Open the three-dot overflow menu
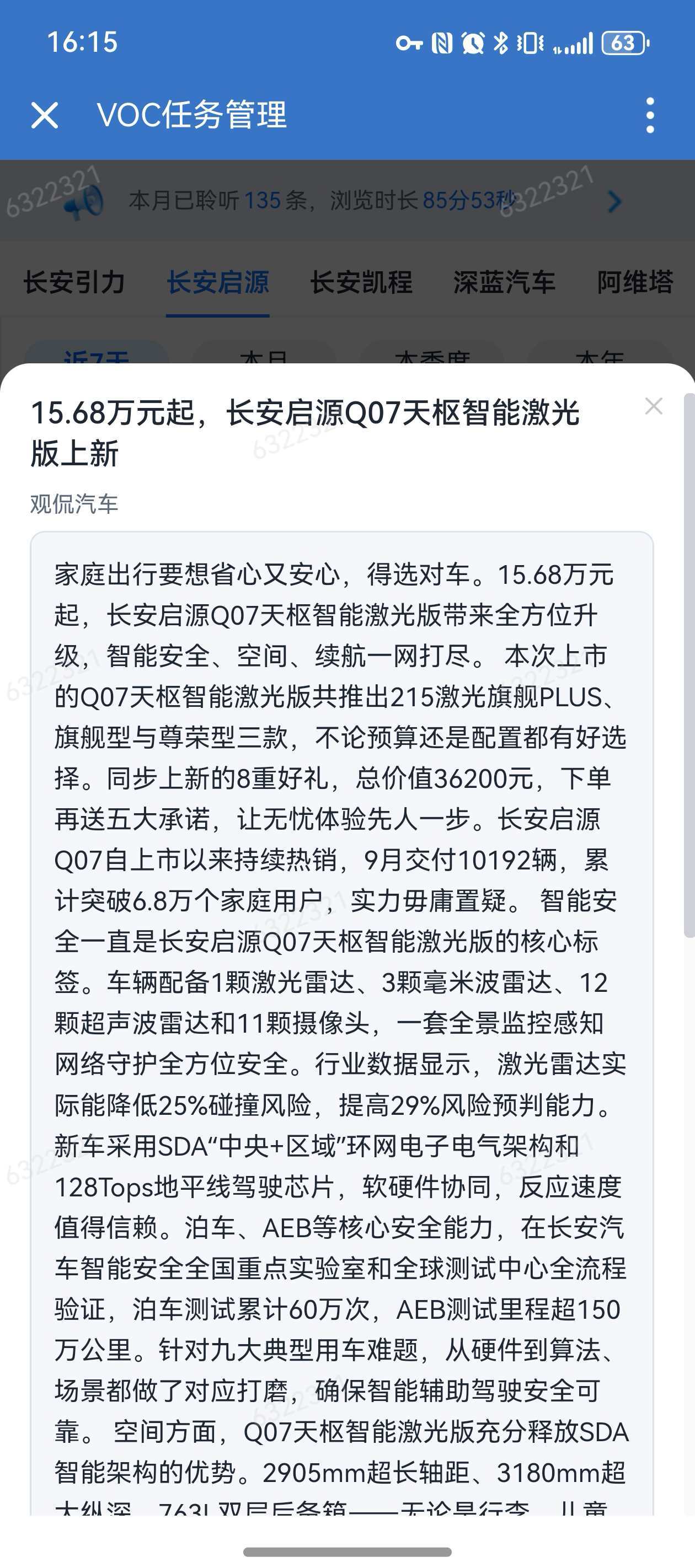Screen dimensions: 695x1568 (x=650, y=115)
